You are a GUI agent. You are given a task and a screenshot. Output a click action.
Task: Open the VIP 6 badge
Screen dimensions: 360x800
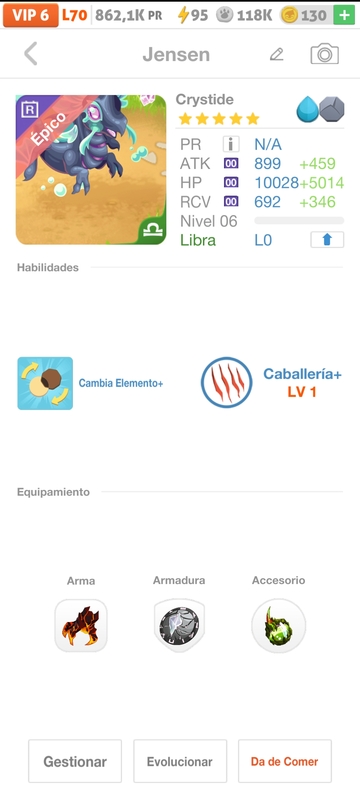click(31, 15)
